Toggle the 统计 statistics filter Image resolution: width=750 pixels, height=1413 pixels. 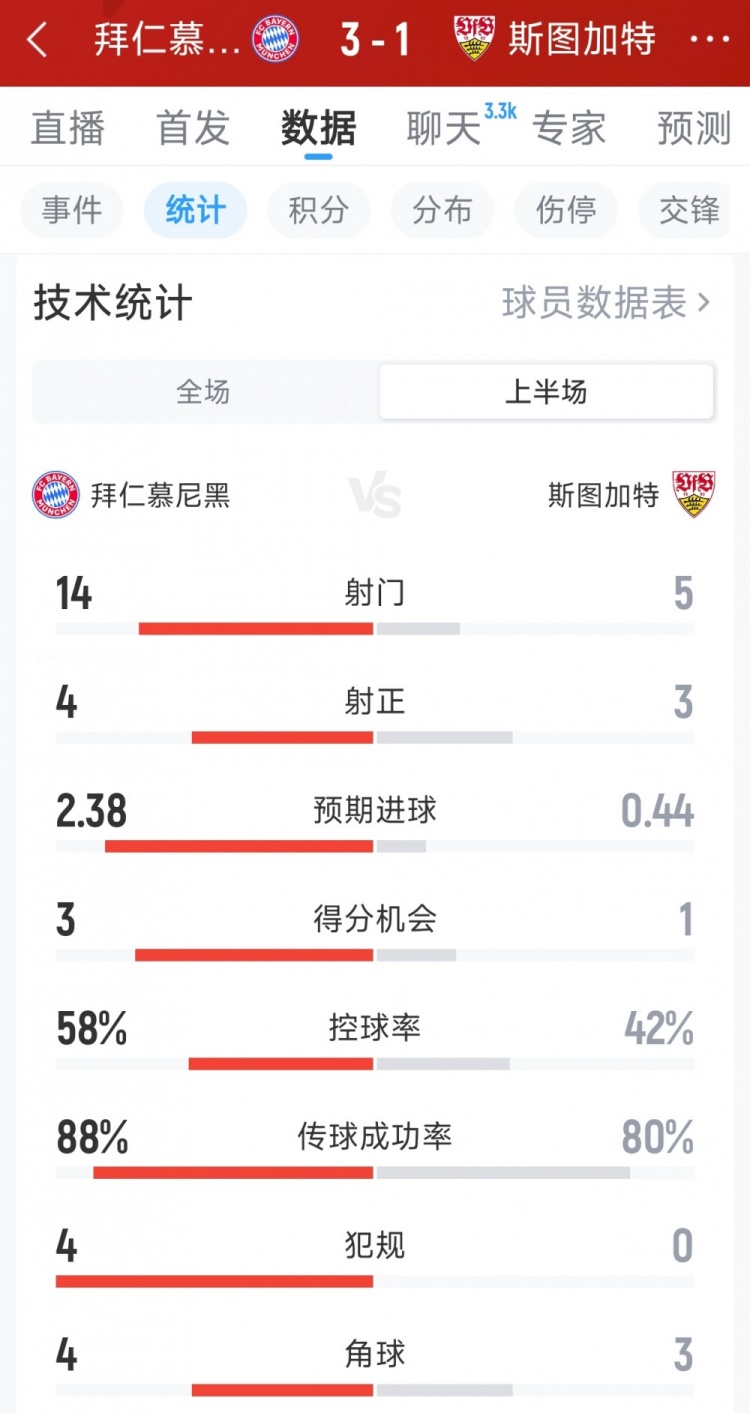[x=195, y=210]
